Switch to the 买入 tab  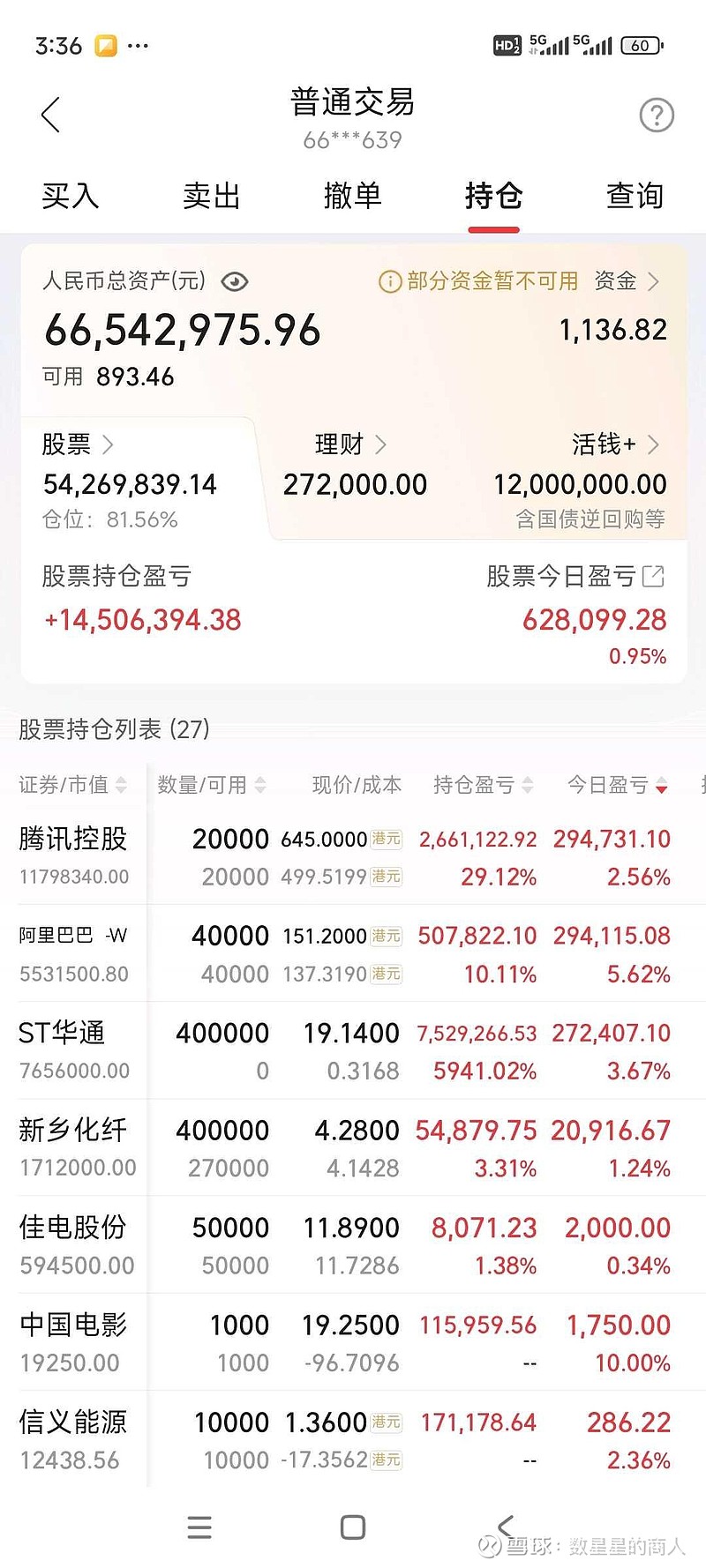(x=71, y=196)
